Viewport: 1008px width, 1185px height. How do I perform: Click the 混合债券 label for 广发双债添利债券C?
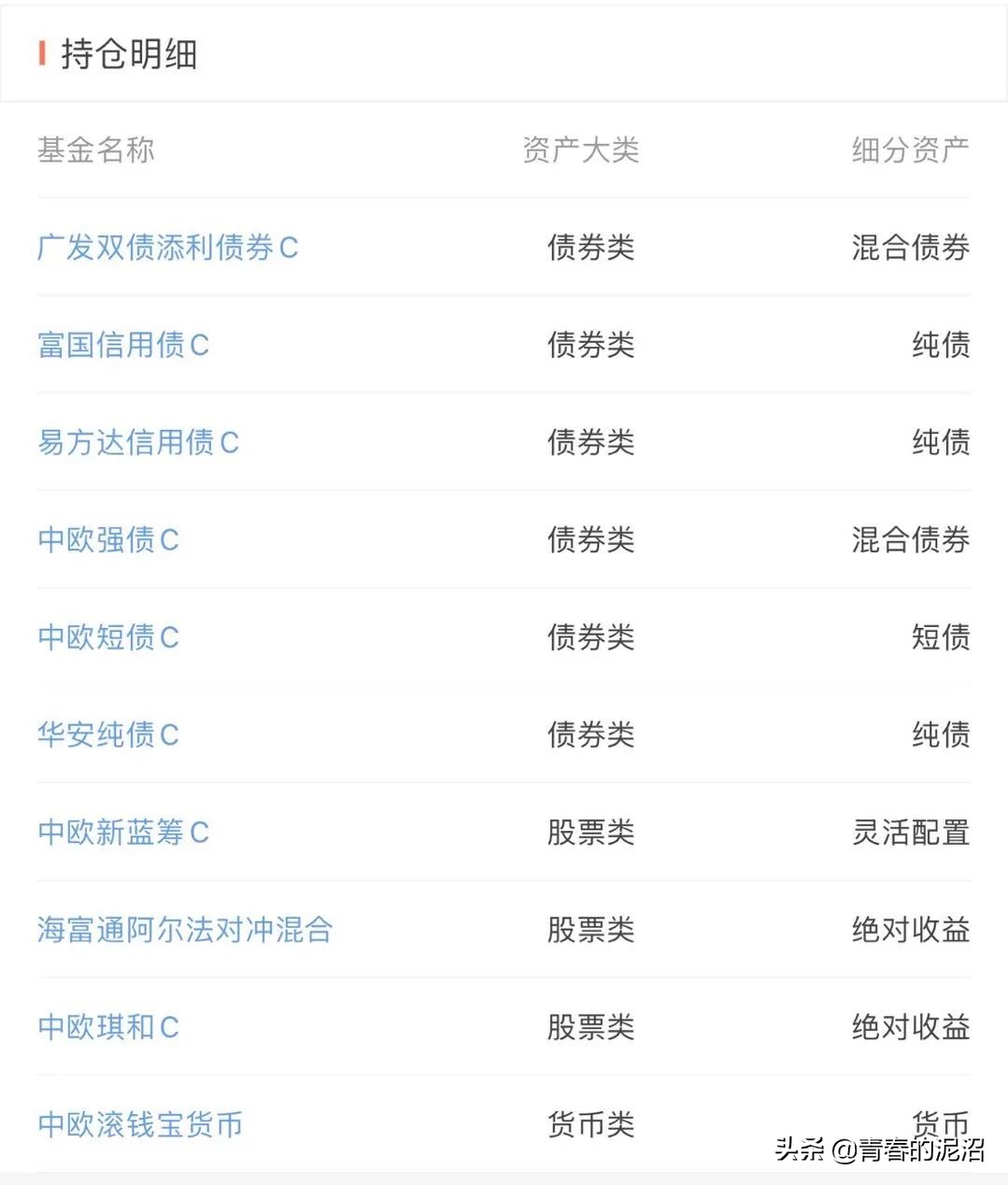click(x=909, y=248)
